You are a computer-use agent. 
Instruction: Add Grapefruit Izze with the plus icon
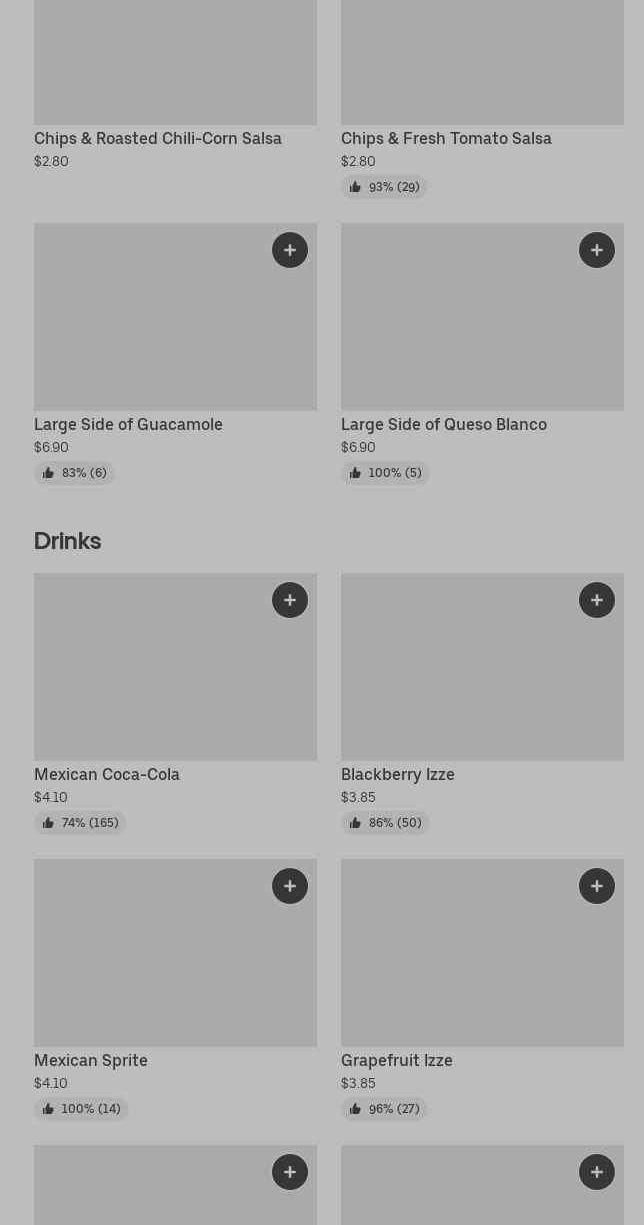click(597, 886)
